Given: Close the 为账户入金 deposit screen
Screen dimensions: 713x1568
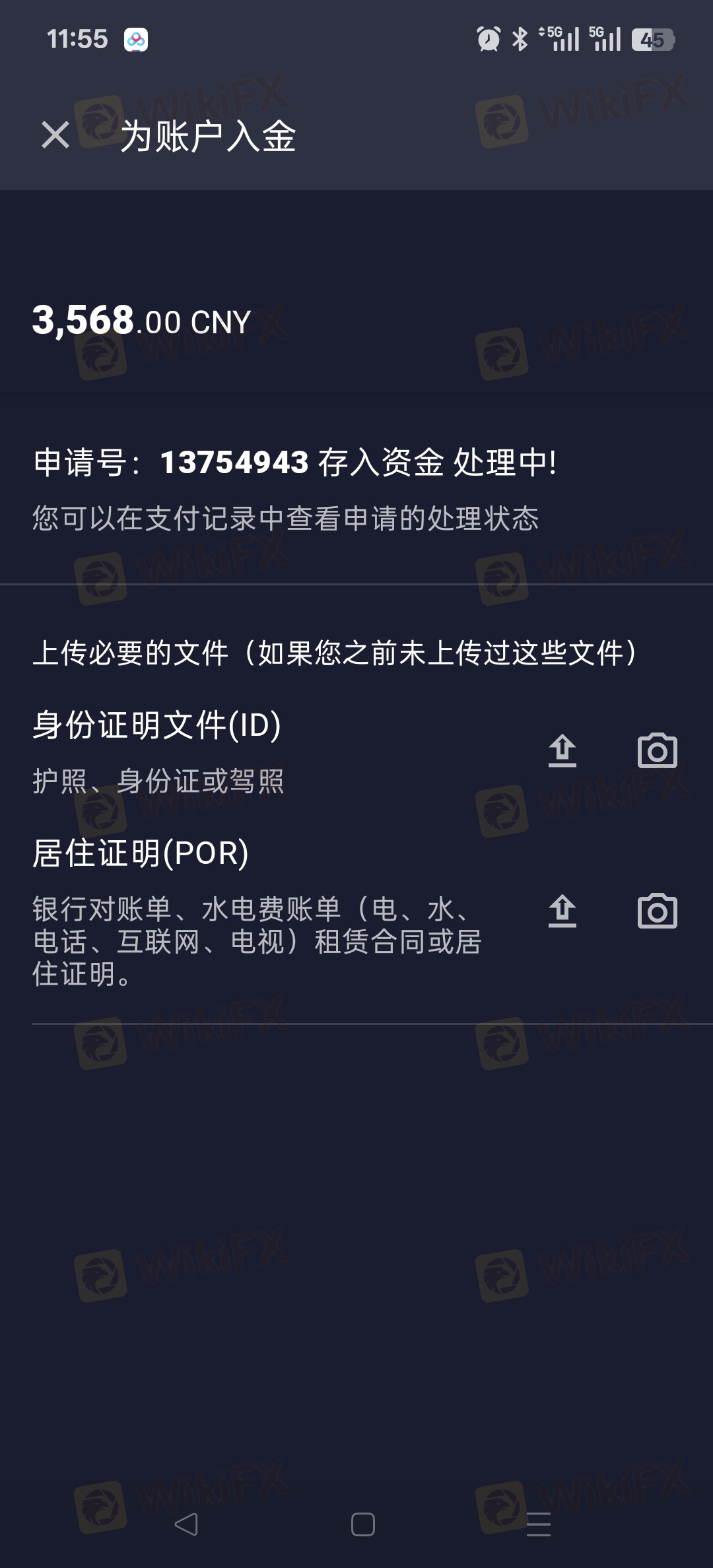Looking at the screenshot, I should pyautogui.click(x=55, y=135).
